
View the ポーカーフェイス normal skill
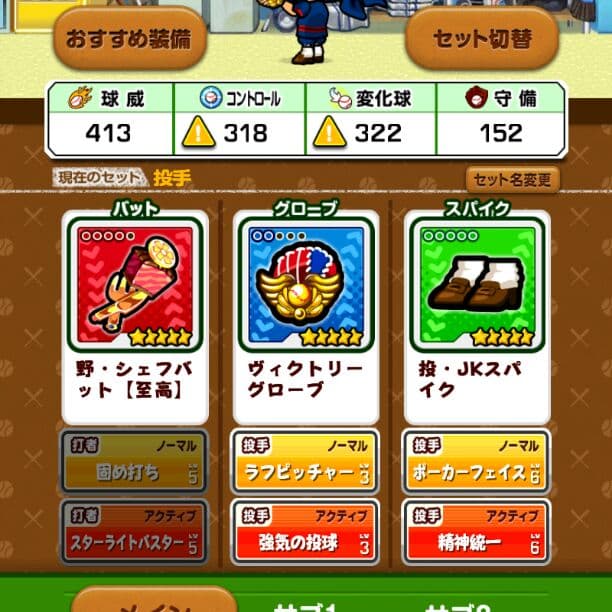click(x=476, y=461)
